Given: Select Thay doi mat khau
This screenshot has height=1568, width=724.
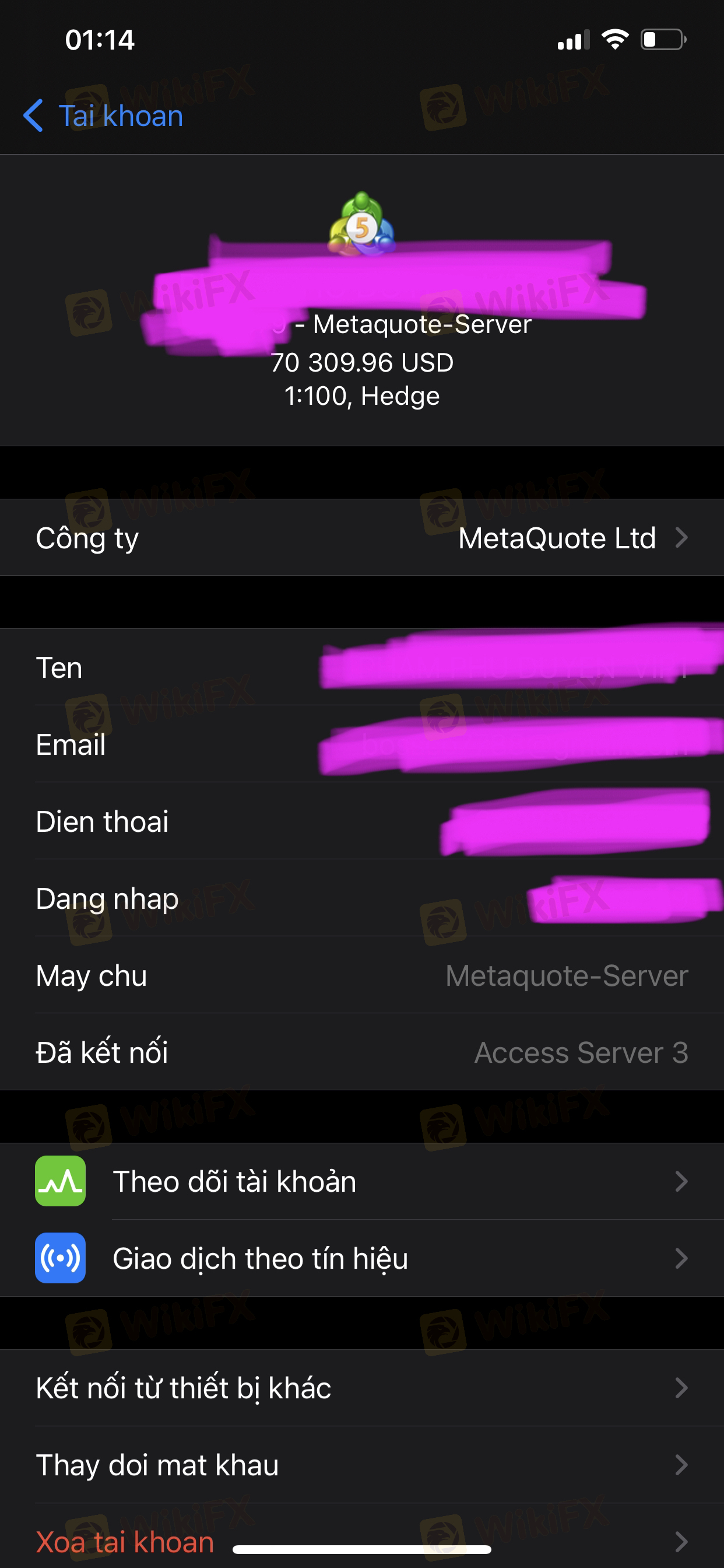Looking at the screenshot, I should (362, 1465).
